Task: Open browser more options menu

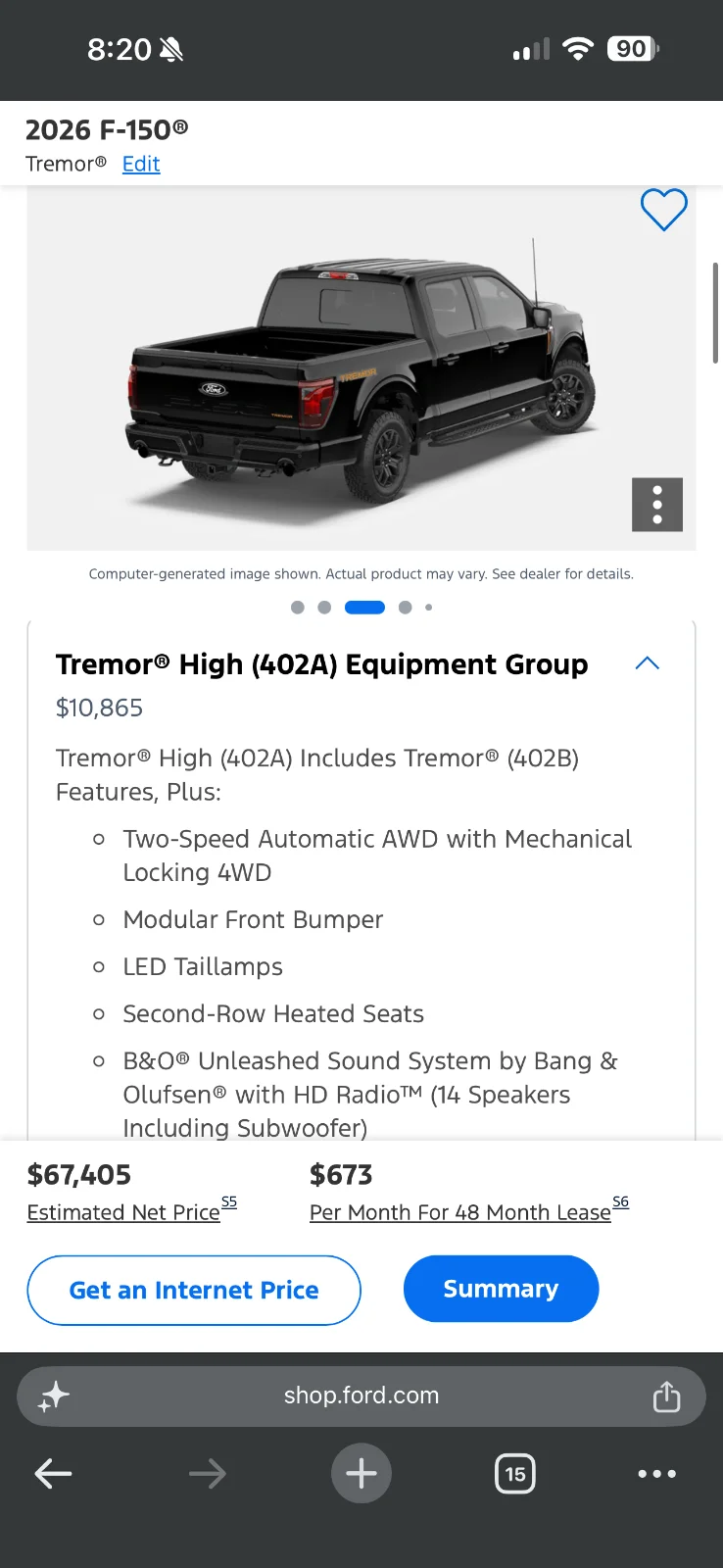Action: point(656,1473)
